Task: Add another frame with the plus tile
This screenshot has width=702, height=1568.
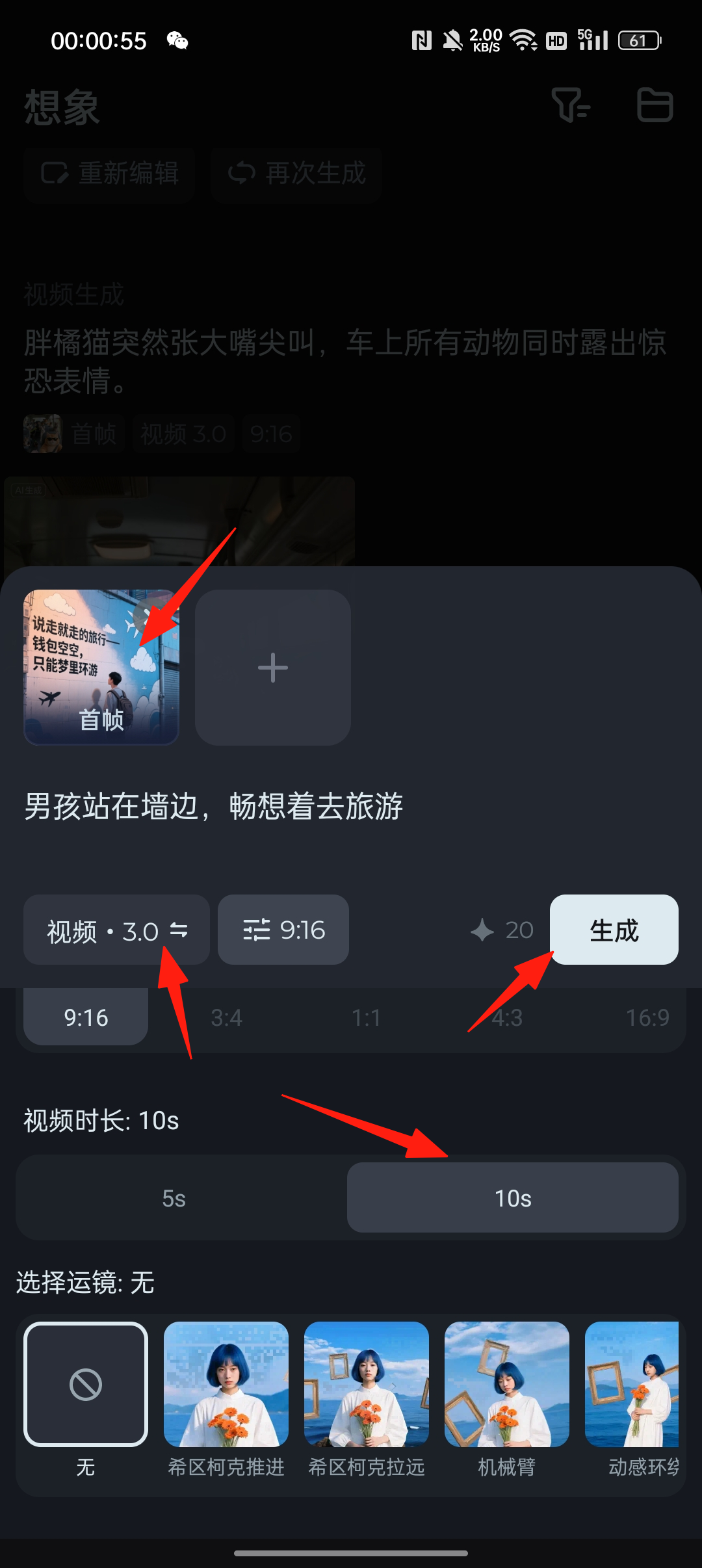Action: [273, 668]
